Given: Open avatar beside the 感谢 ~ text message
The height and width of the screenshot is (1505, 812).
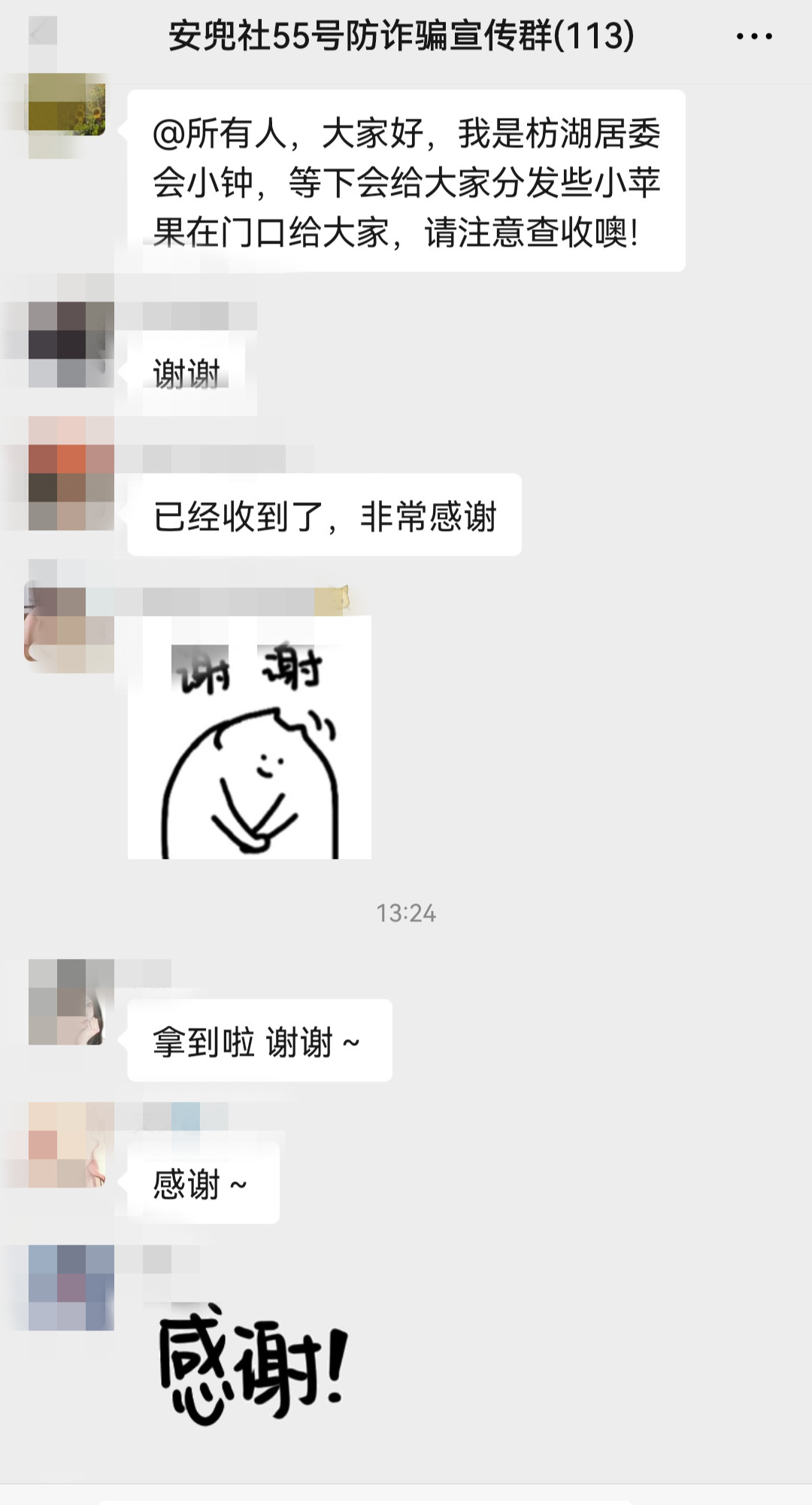Looking at the screenshot, I should click(66, 1145).
